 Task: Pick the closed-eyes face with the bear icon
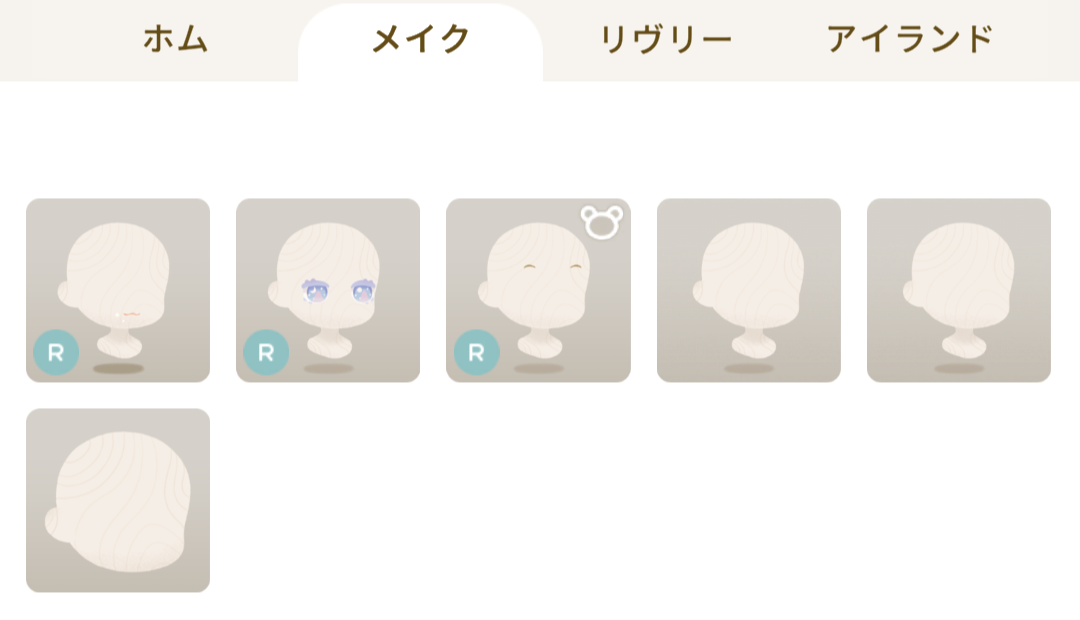pyautogui.click(x=538, y=290)
